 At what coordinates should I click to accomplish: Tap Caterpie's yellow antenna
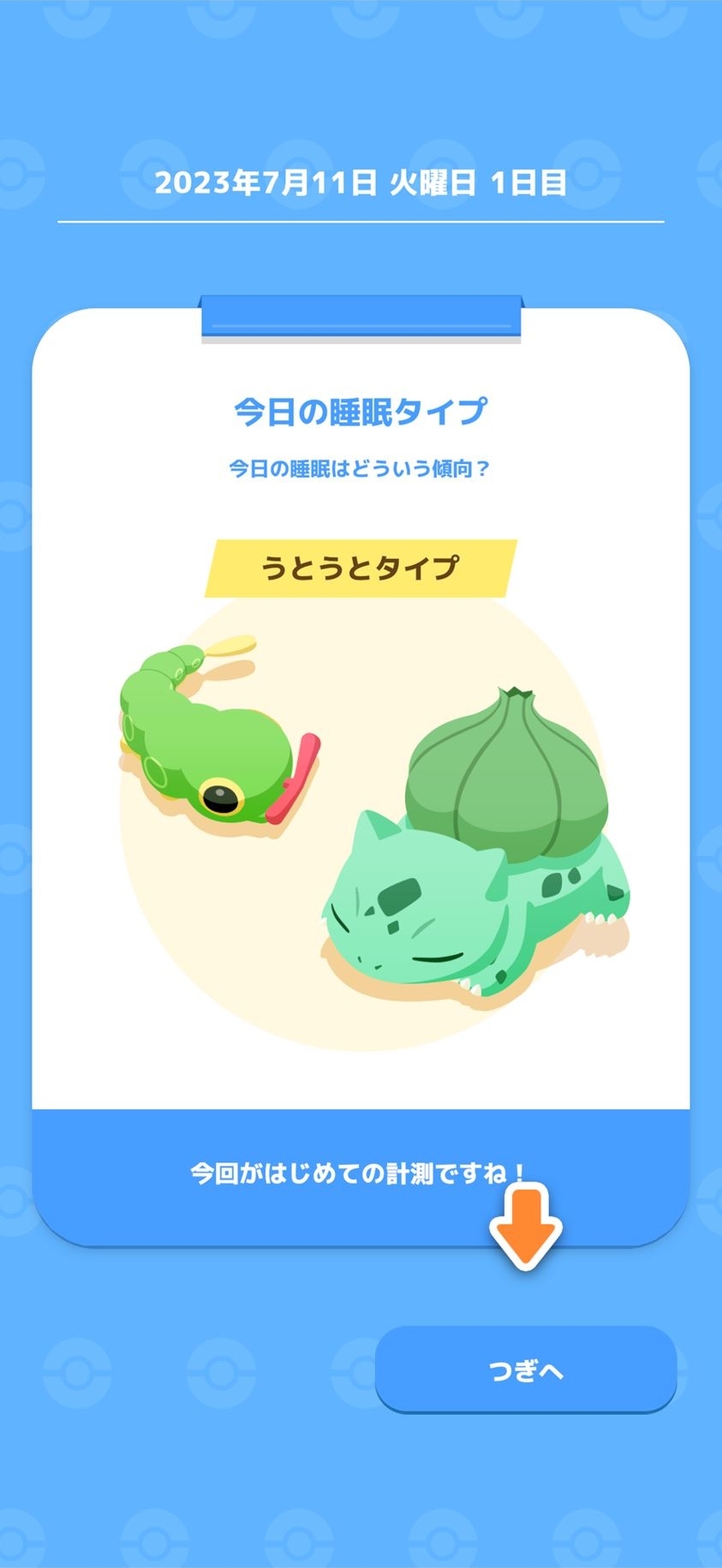pos(231,646)
